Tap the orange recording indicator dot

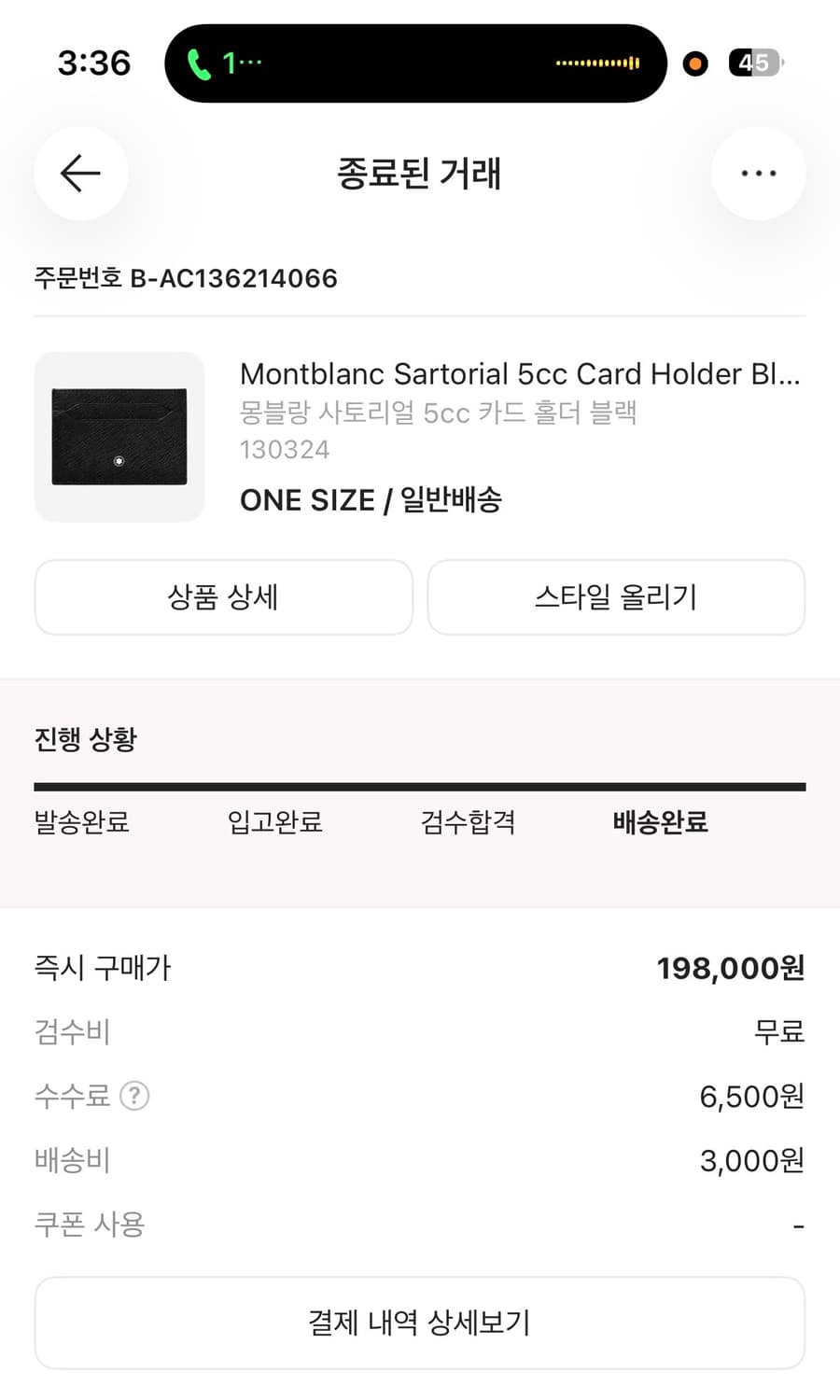694,63
